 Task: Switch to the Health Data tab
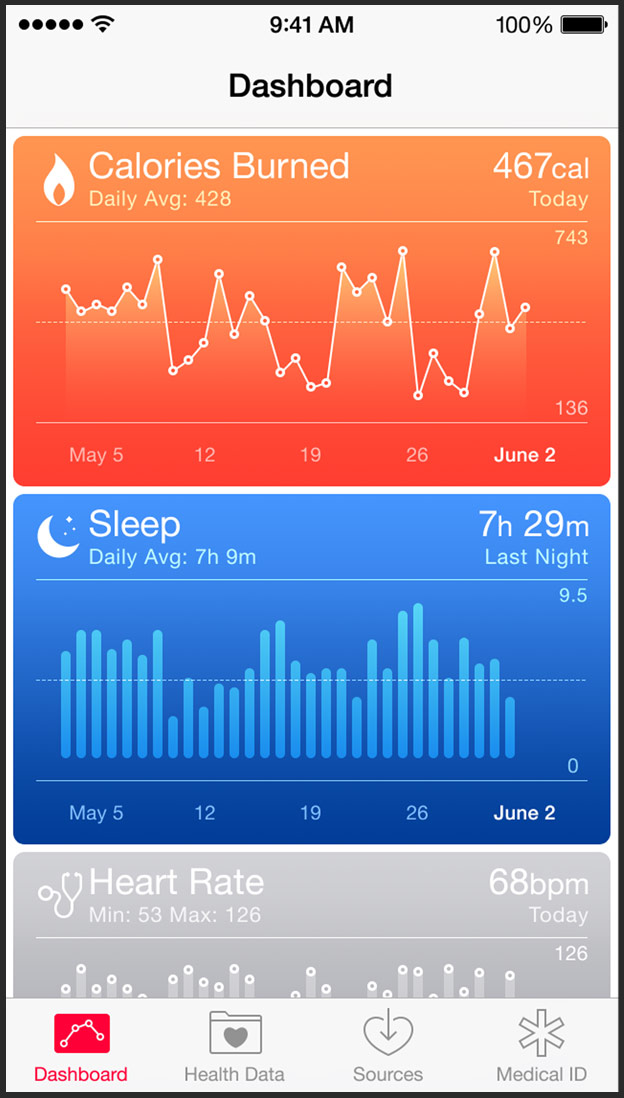tap(235, 1048)
